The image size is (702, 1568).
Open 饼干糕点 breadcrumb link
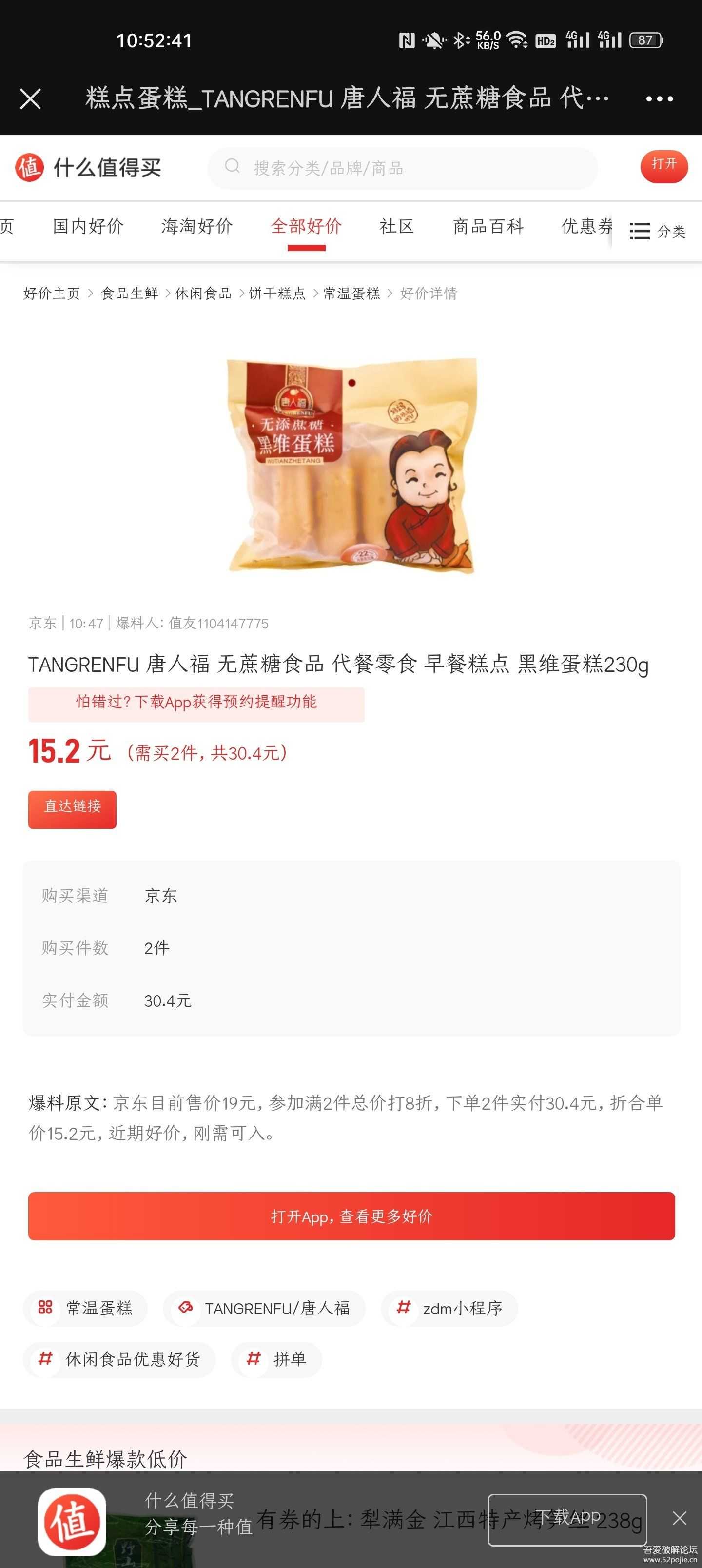point(277,294)
